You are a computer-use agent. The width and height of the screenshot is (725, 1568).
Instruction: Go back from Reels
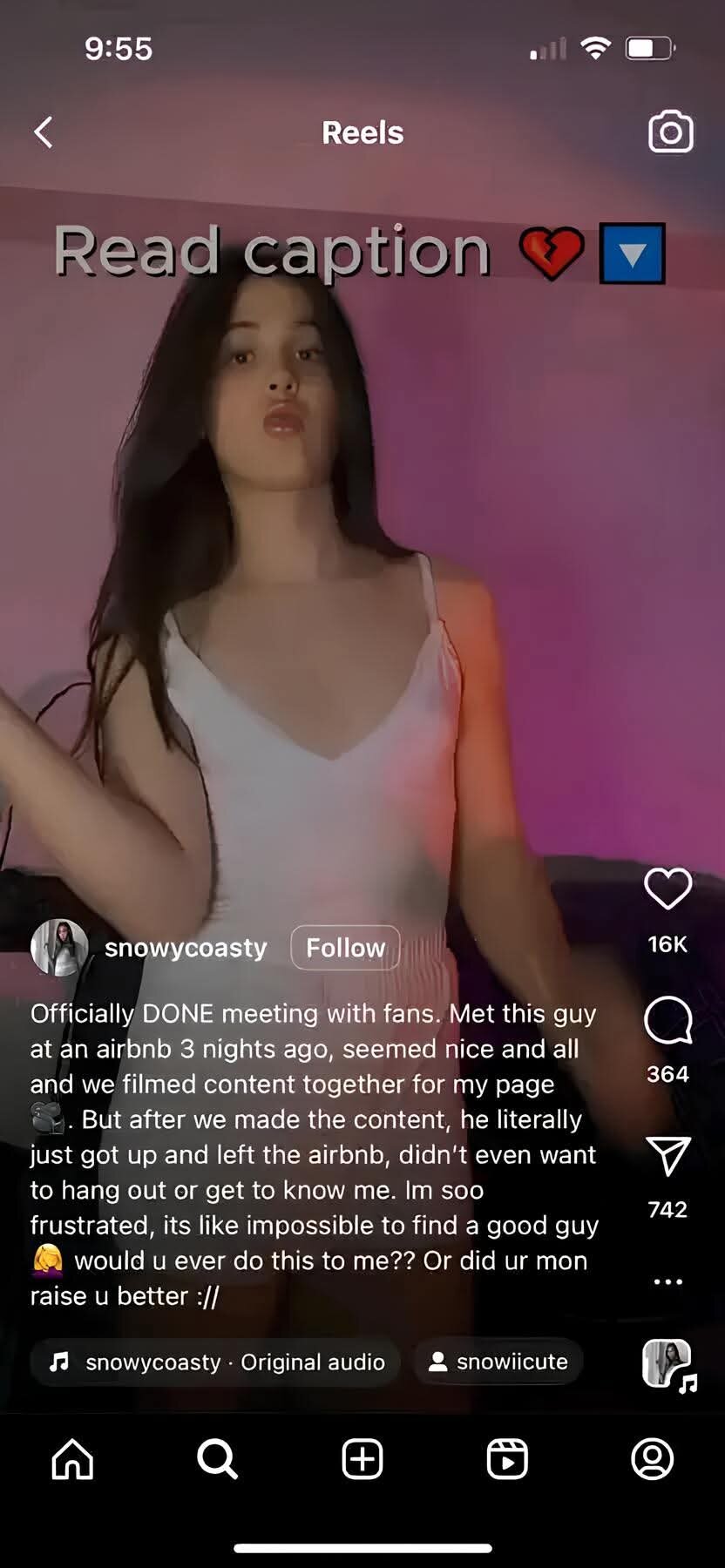point(44,132)
